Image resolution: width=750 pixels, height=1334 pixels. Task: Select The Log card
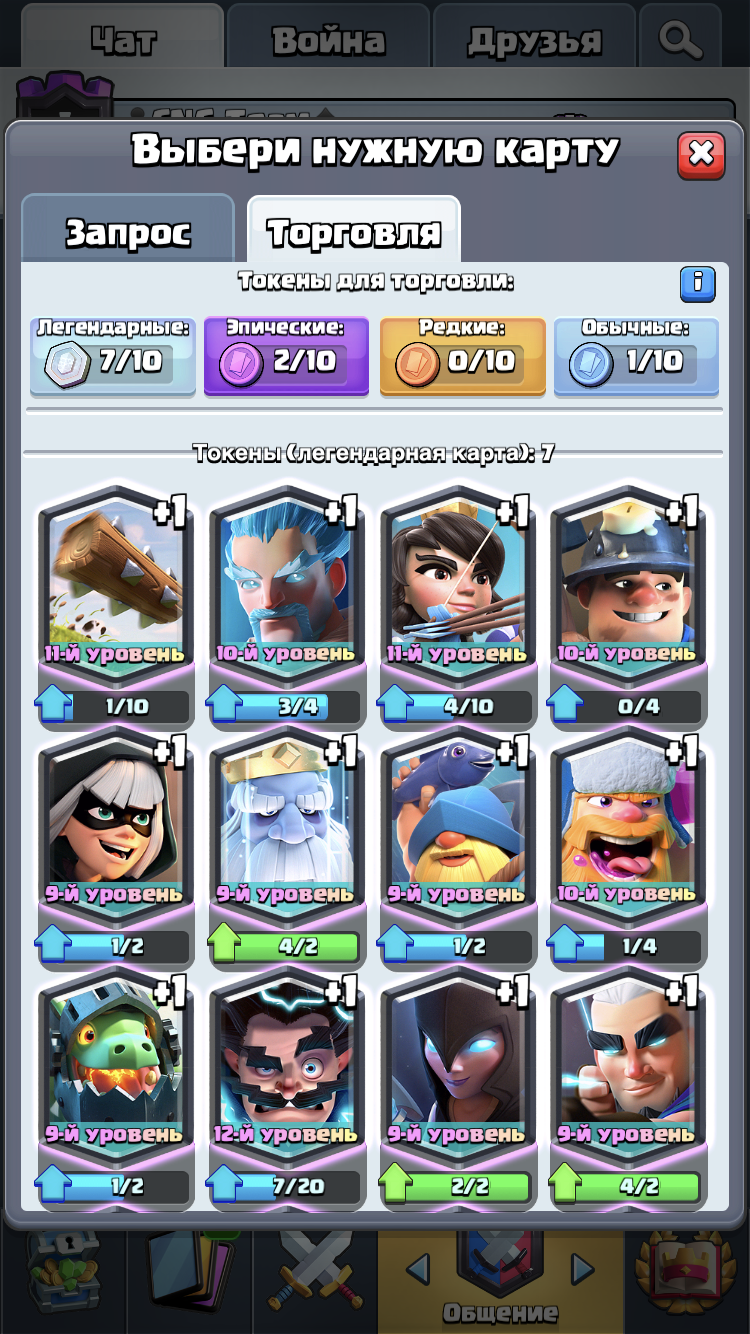(x=116, y=605)
